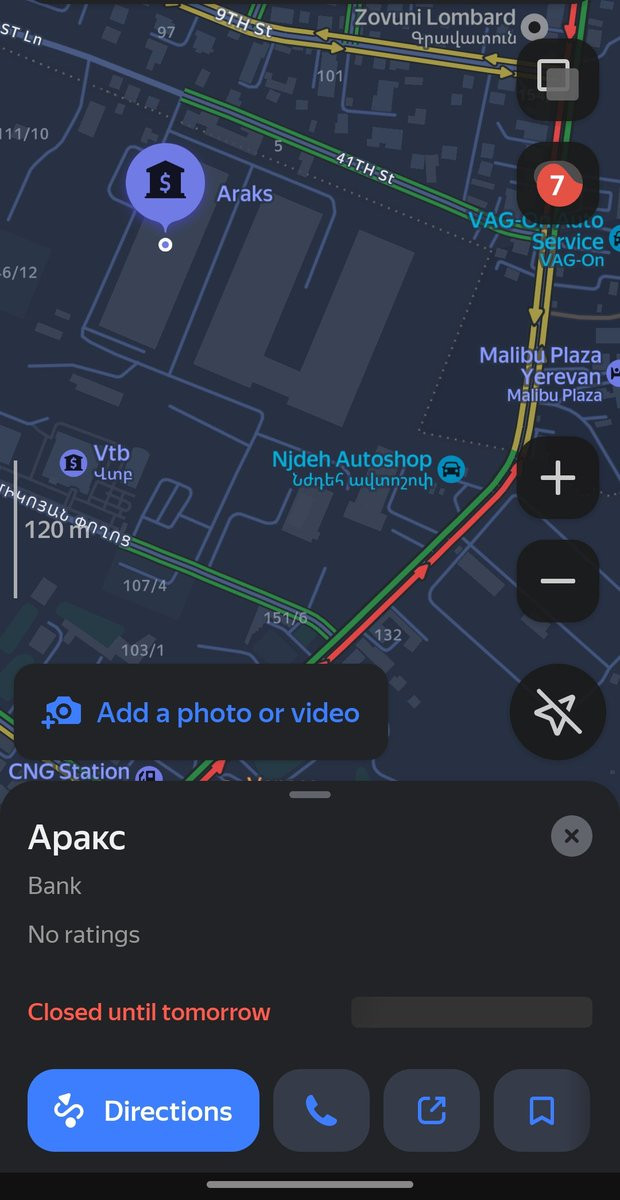Image resolution: width=620 pixels, height=1200 pixels.
Task: Bookmark the Аракс bank
Action: tap(541, 1110)
